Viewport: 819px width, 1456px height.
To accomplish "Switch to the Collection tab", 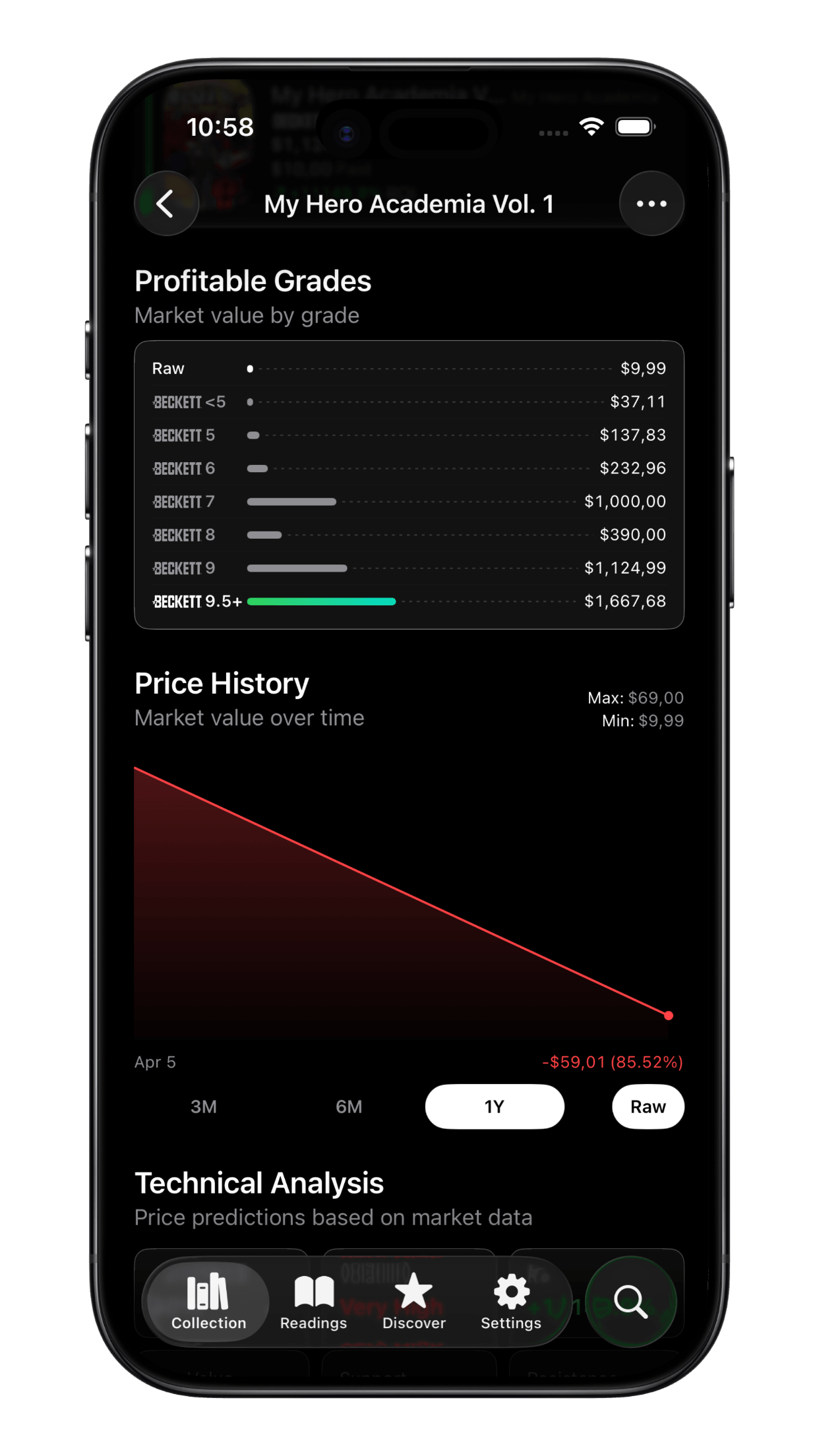I will 208,1302.
